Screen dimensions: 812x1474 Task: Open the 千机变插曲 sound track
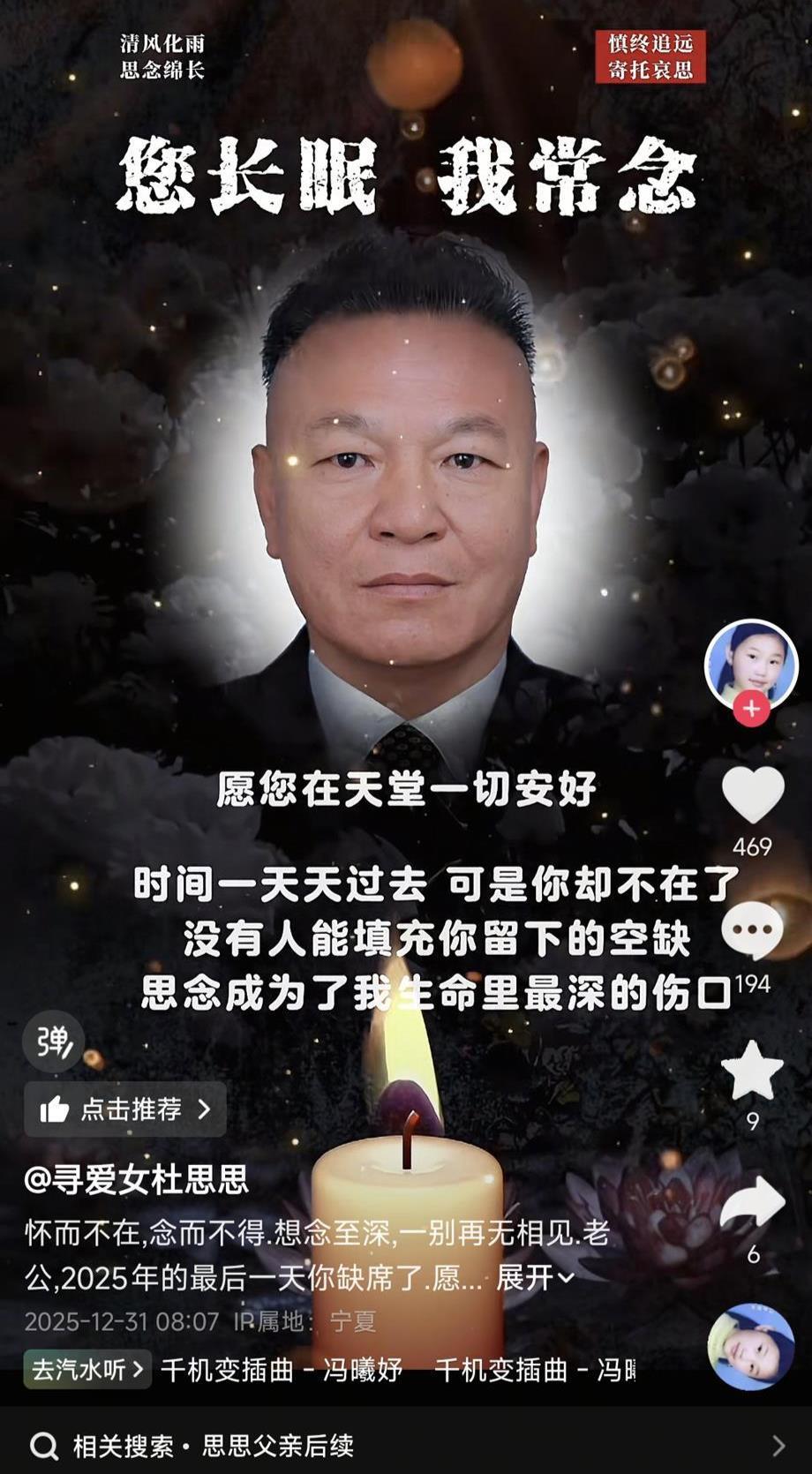[x=282, y=1370]
